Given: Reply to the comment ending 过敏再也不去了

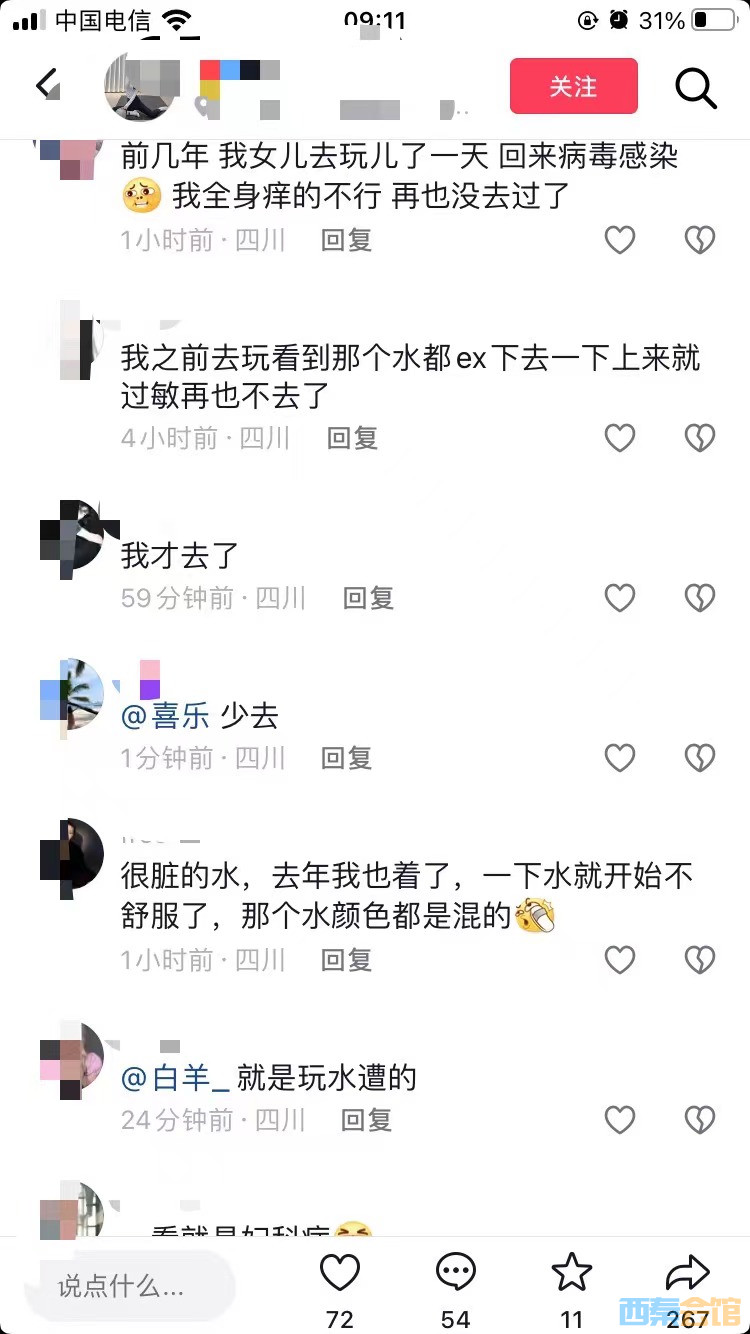Looking at the screenshot, I should [x=352, y=438].
